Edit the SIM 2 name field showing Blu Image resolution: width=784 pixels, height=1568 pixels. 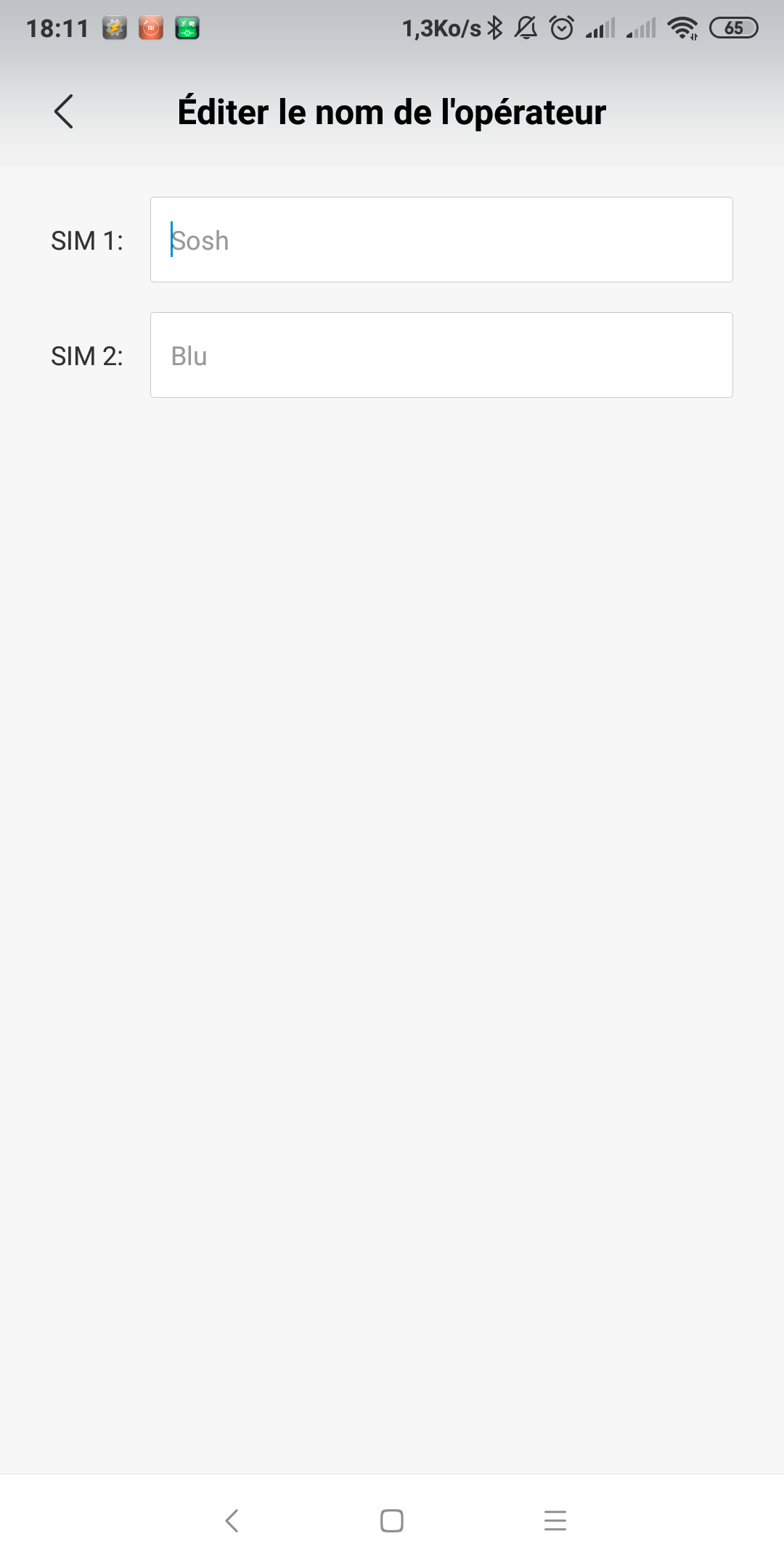(441, 355)
